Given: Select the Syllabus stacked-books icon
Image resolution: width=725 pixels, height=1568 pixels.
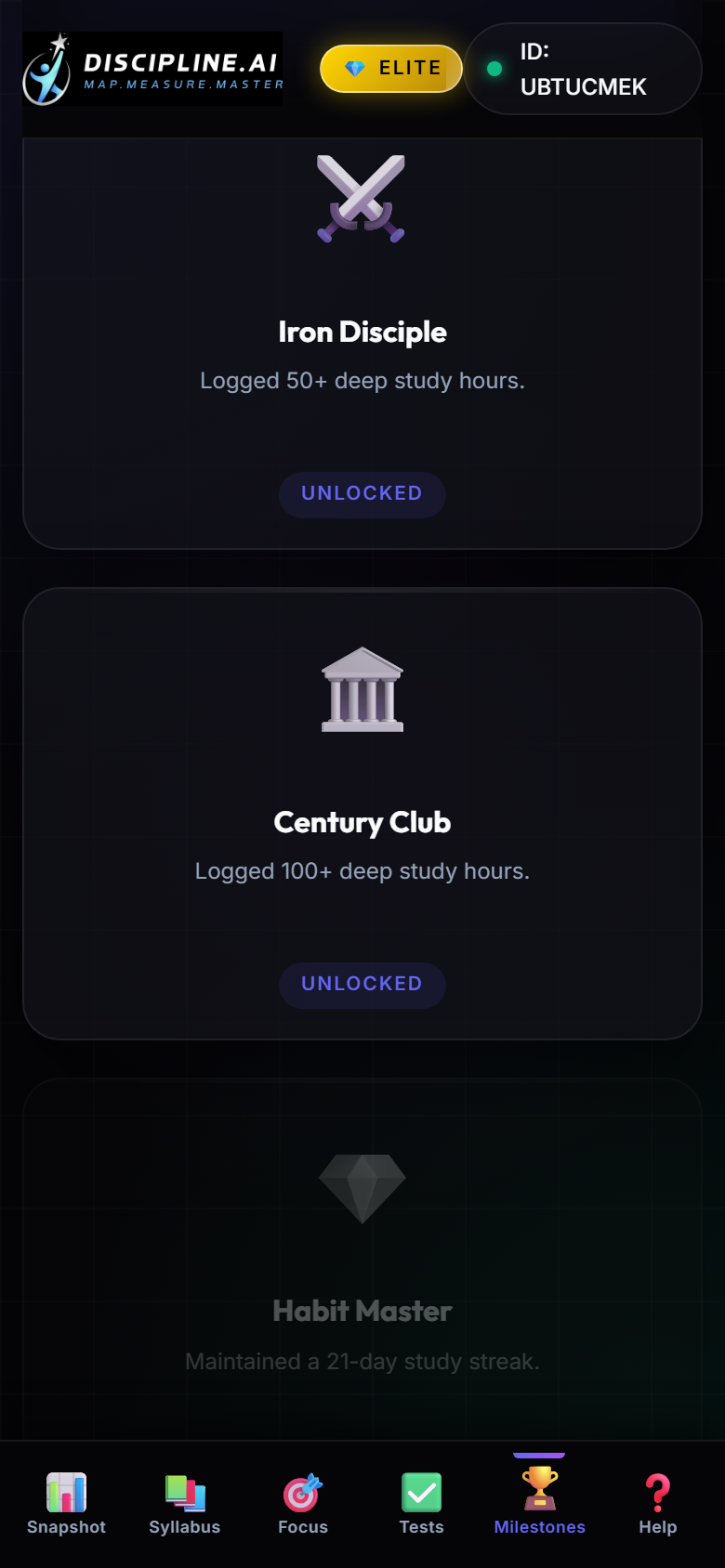Looking at the screenshot, I should pyautogui.click(x=183, y=1496).
